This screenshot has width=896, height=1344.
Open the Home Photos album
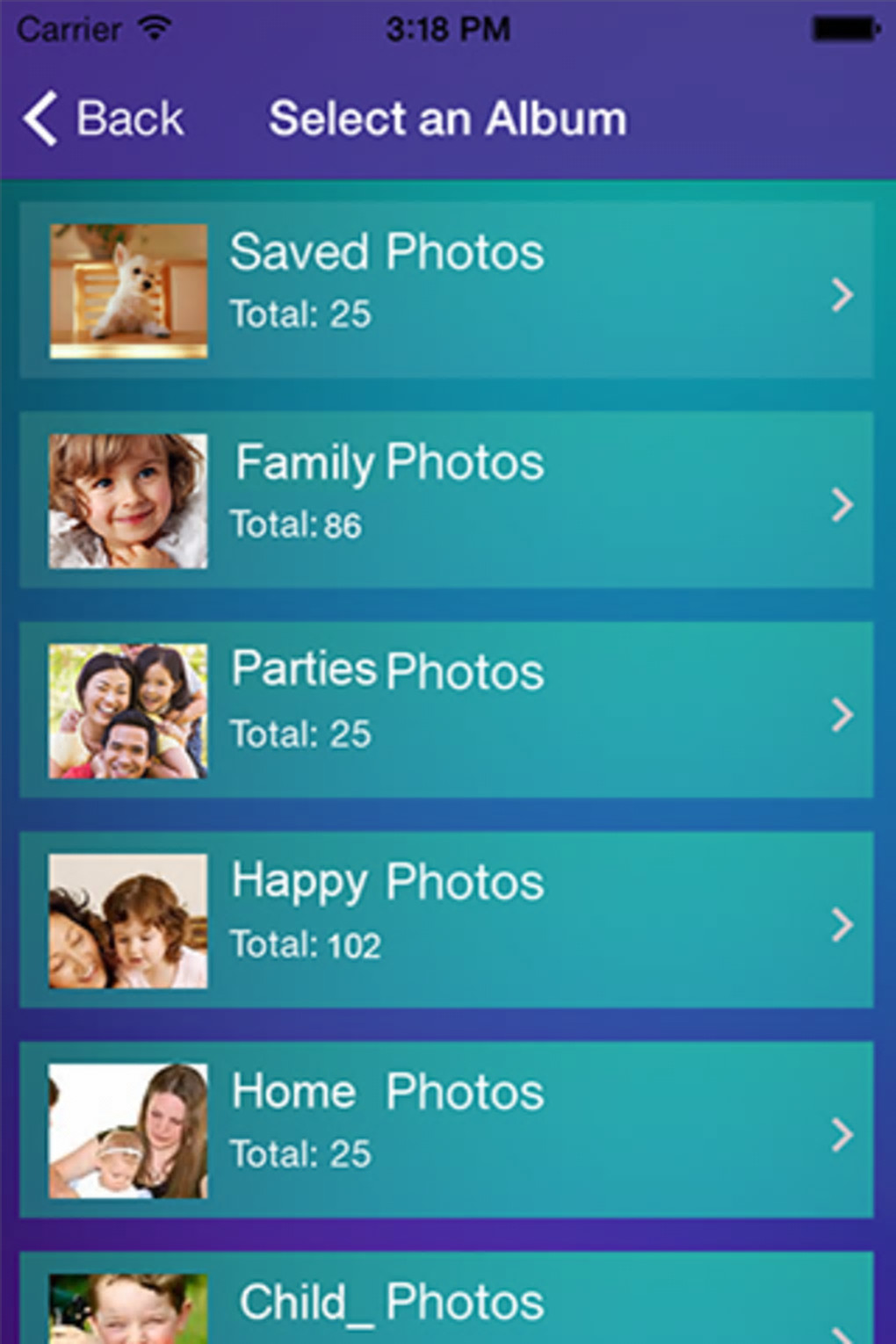(446, 1130)
